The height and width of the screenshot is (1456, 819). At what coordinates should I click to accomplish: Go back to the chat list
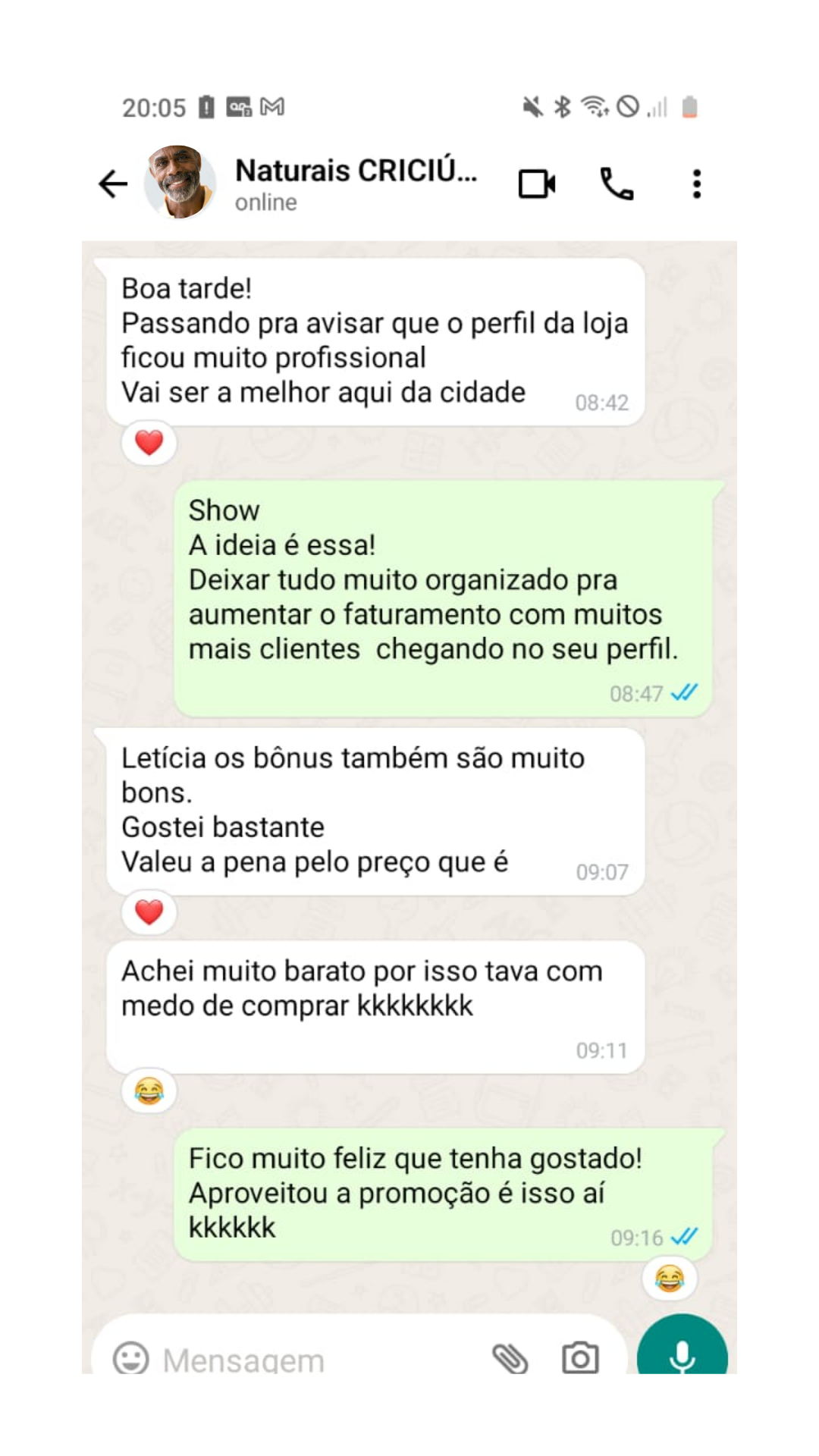click(114, 184)
